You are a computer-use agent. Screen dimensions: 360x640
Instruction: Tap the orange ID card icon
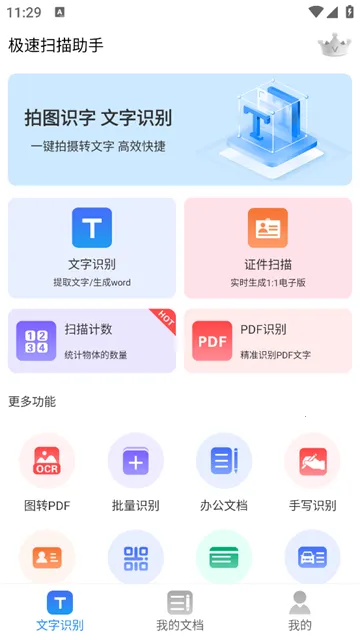click(47, 558)
